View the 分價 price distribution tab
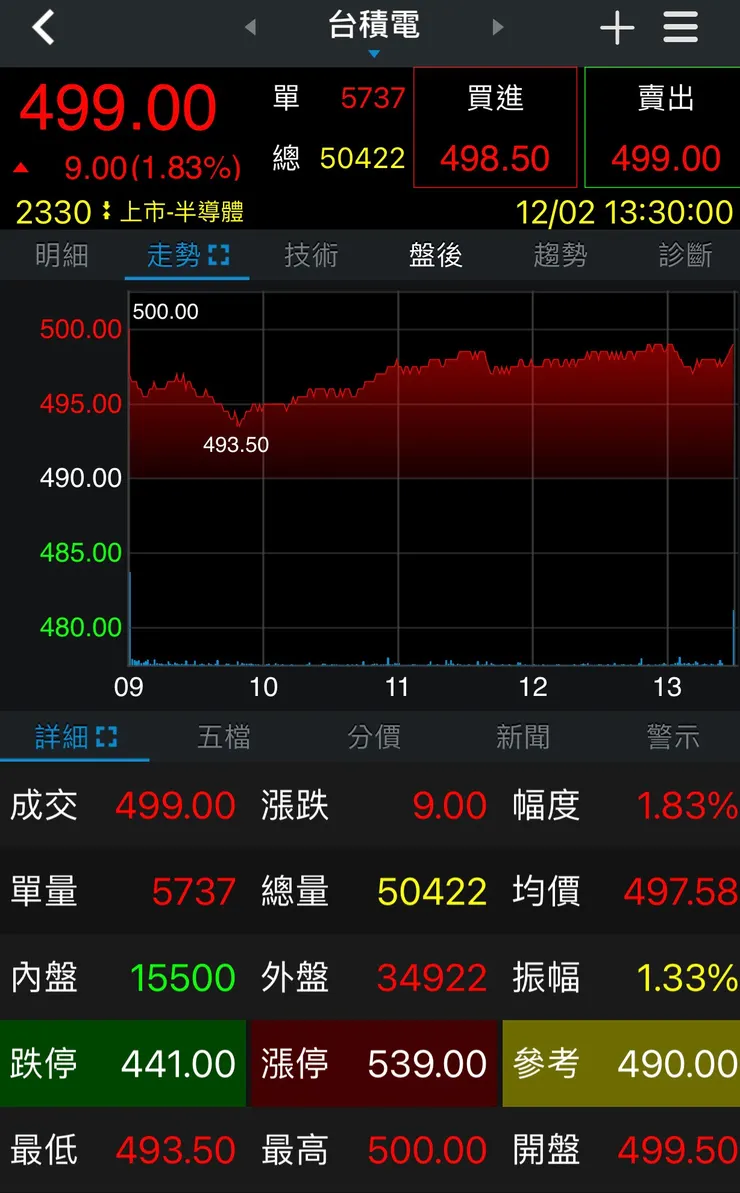Image resolution: width=740 pixels, height=1193 pixels. (x=374, y=737)
